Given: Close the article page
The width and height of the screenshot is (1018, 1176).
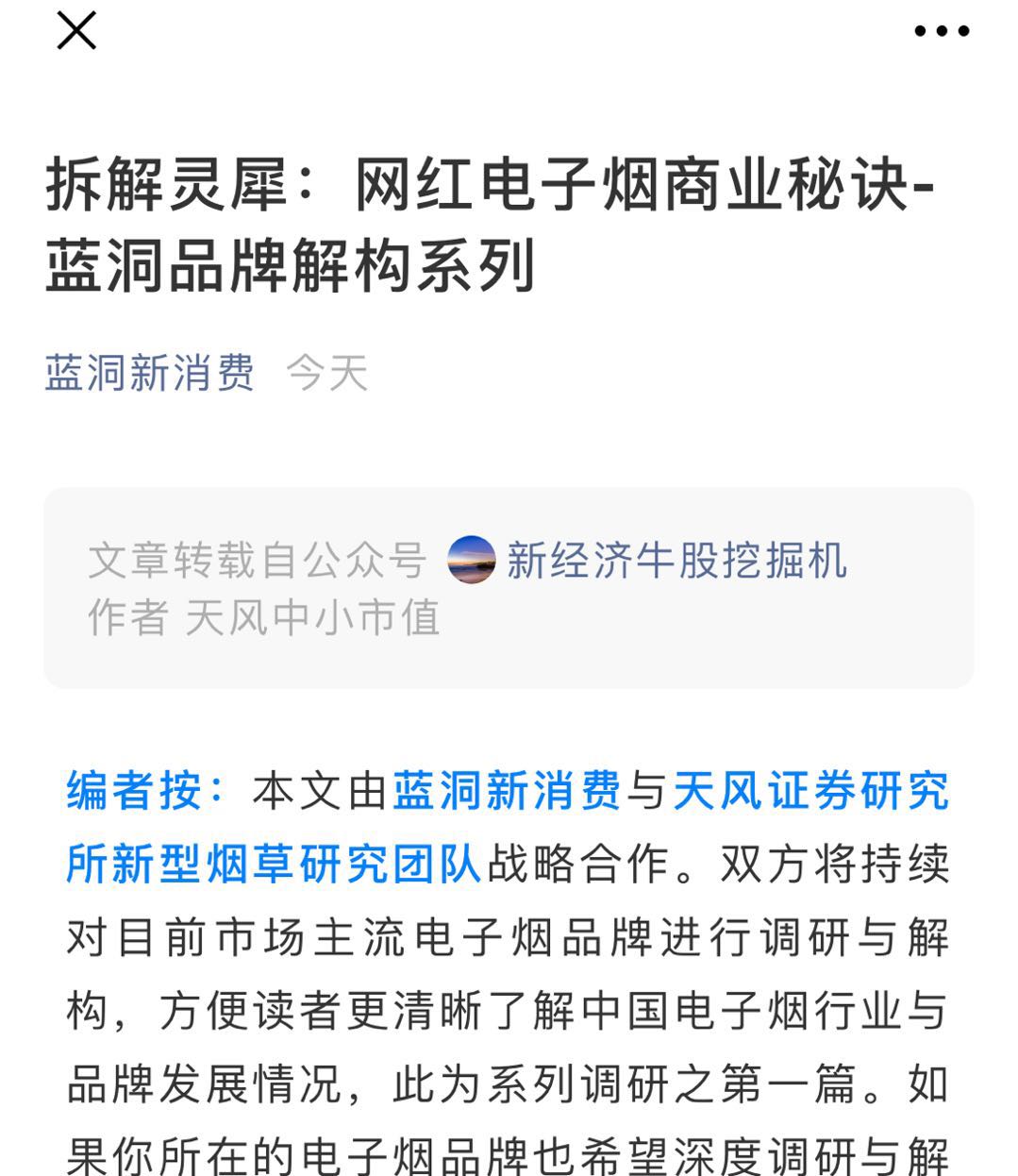Looking at the screenshot, I should pyautogui.click(x=76, y=31).
